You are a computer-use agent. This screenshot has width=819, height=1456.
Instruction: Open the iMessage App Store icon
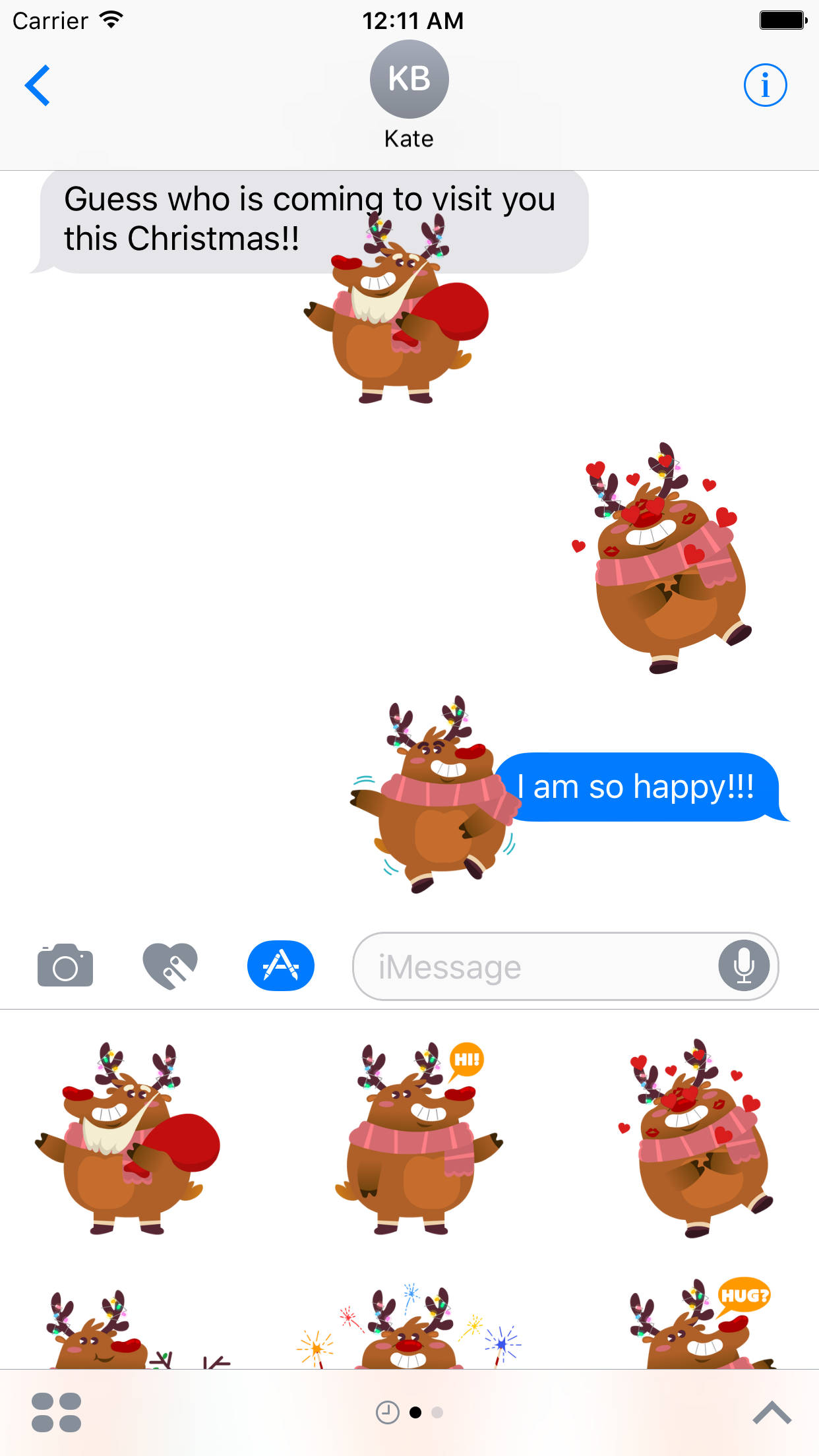coord(280,965)
